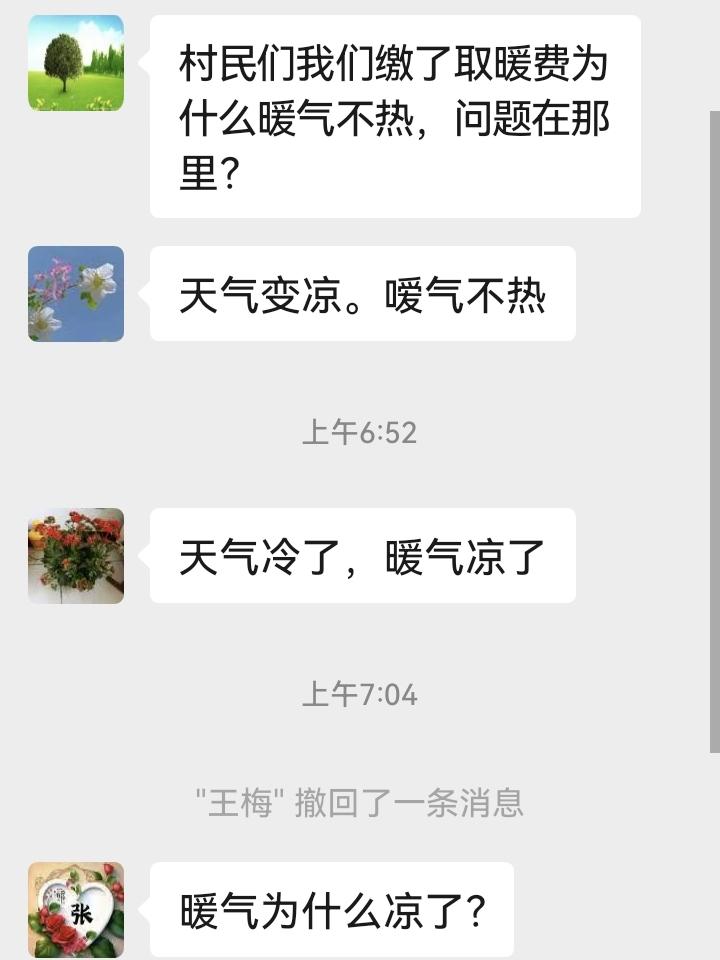Select the red potted flower avatar
The width and height of the screenshot is (720, 960).
point(74,556)
